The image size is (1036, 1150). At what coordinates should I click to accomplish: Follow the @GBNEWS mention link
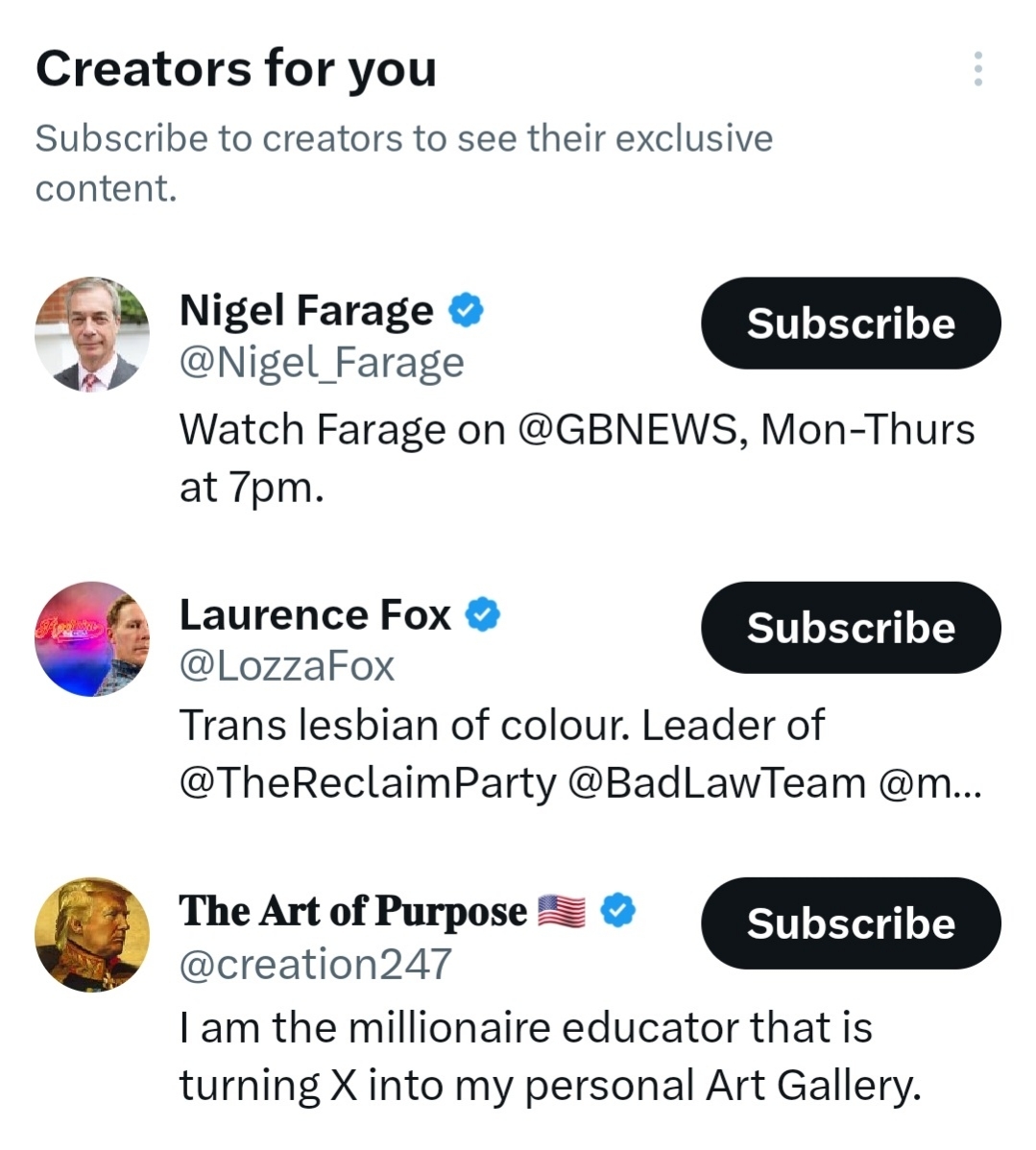pyautogui.click(x=629, y=429)
